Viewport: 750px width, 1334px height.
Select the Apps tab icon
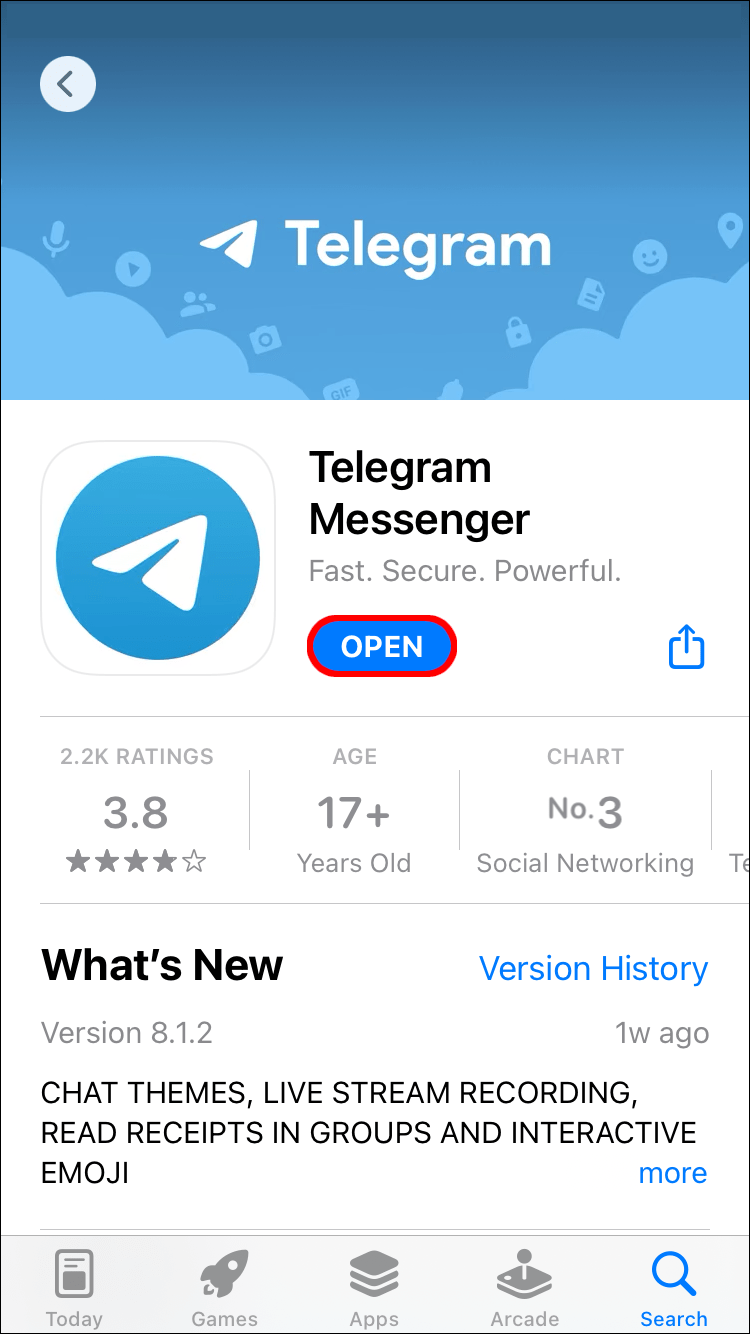point(374,1277)
